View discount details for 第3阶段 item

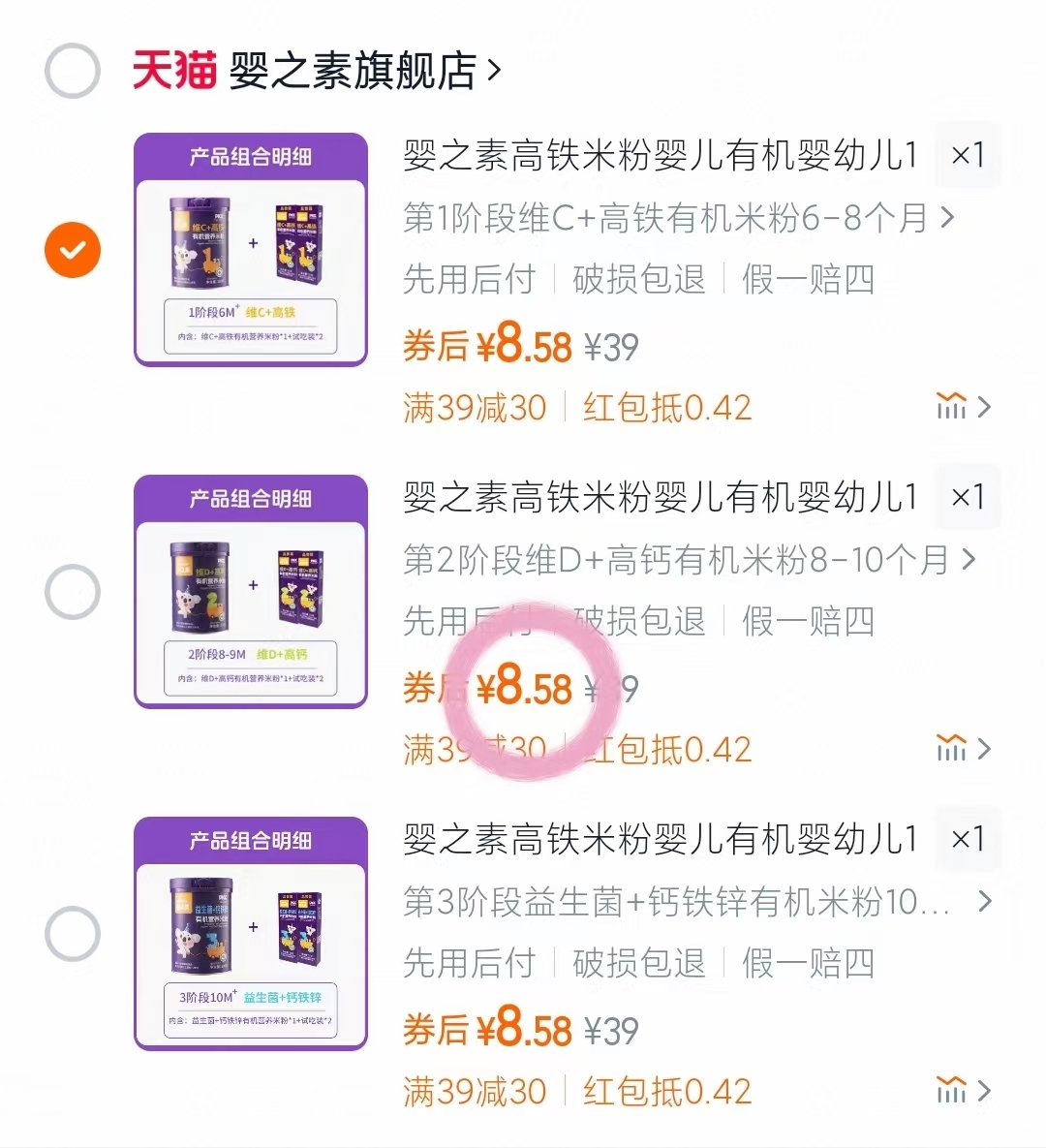point(964,1091)
